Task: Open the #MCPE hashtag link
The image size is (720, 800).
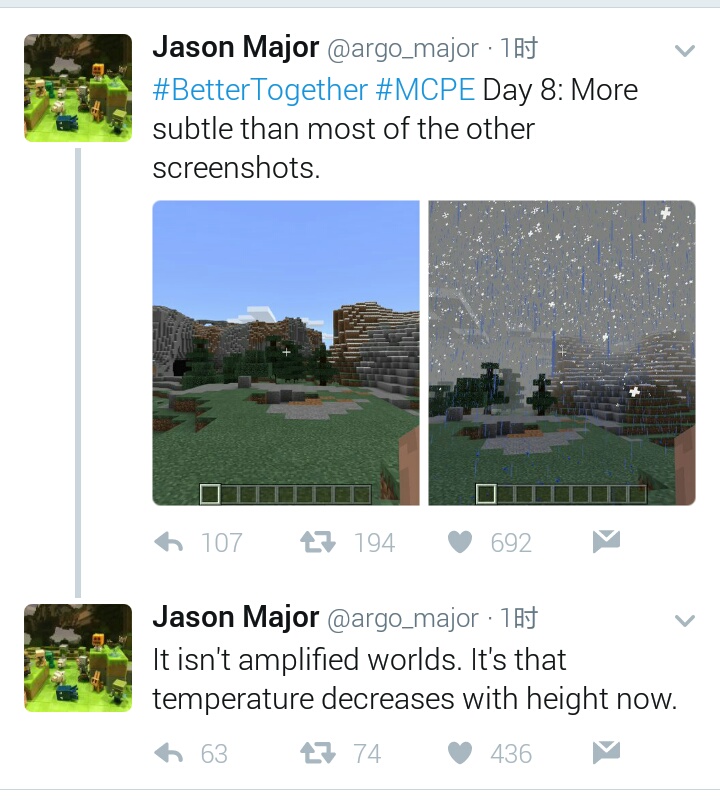Action: (x=425, y=90)
